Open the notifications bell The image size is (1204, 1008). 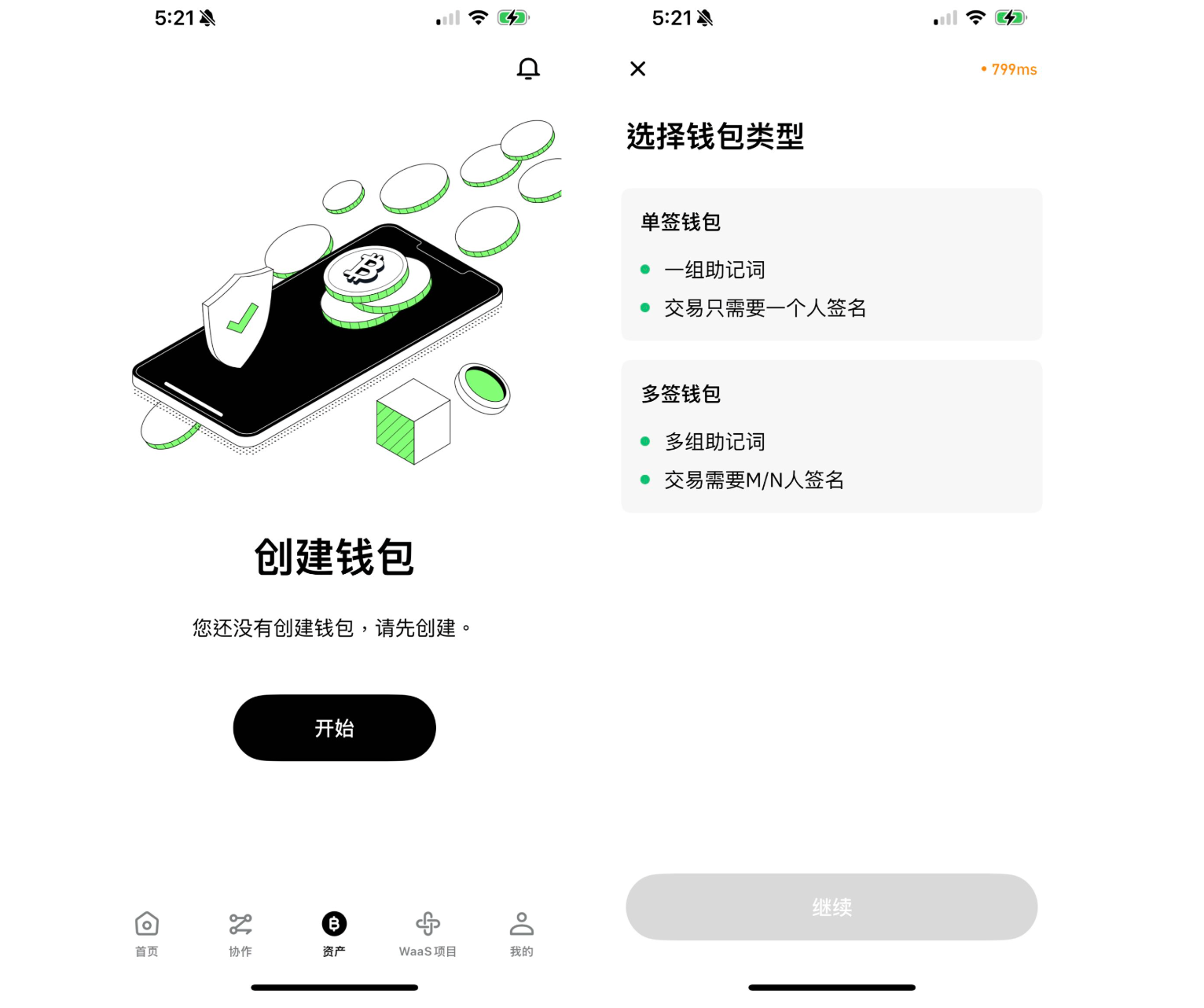click(x=528, y=69)
